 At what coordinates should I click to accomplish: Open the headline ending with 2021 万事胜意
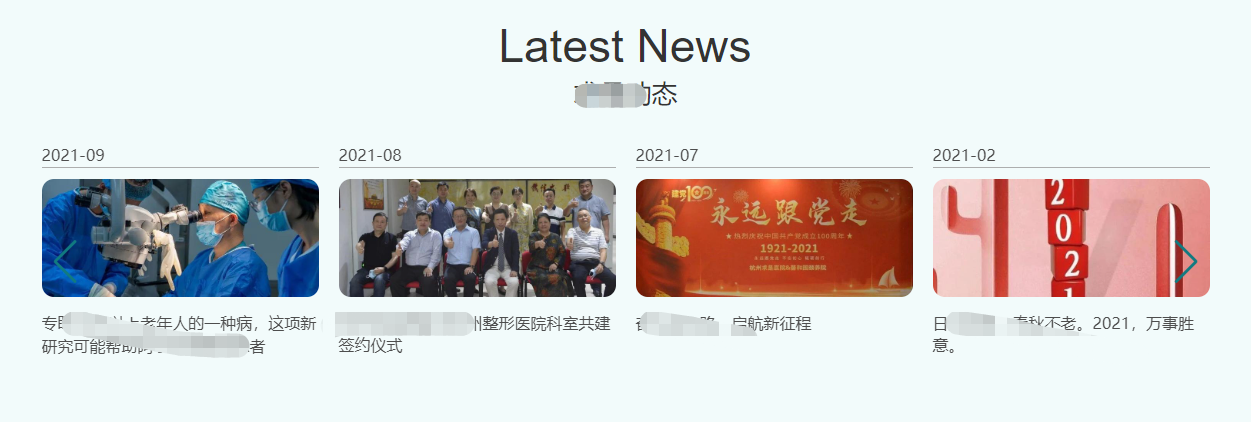tap(1070, 335)
